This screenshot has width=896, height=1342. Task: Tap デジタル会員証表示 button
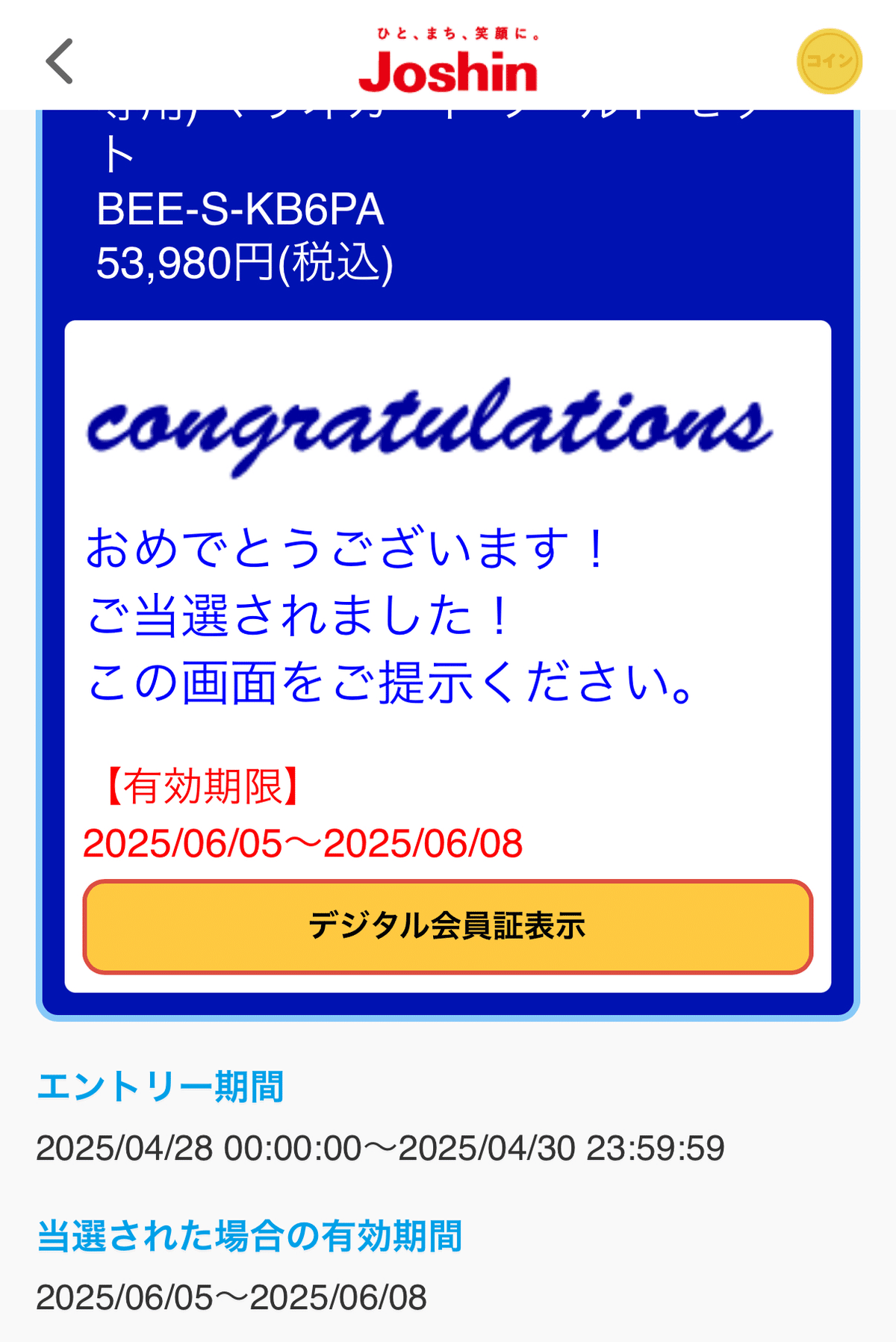(447, 926)
